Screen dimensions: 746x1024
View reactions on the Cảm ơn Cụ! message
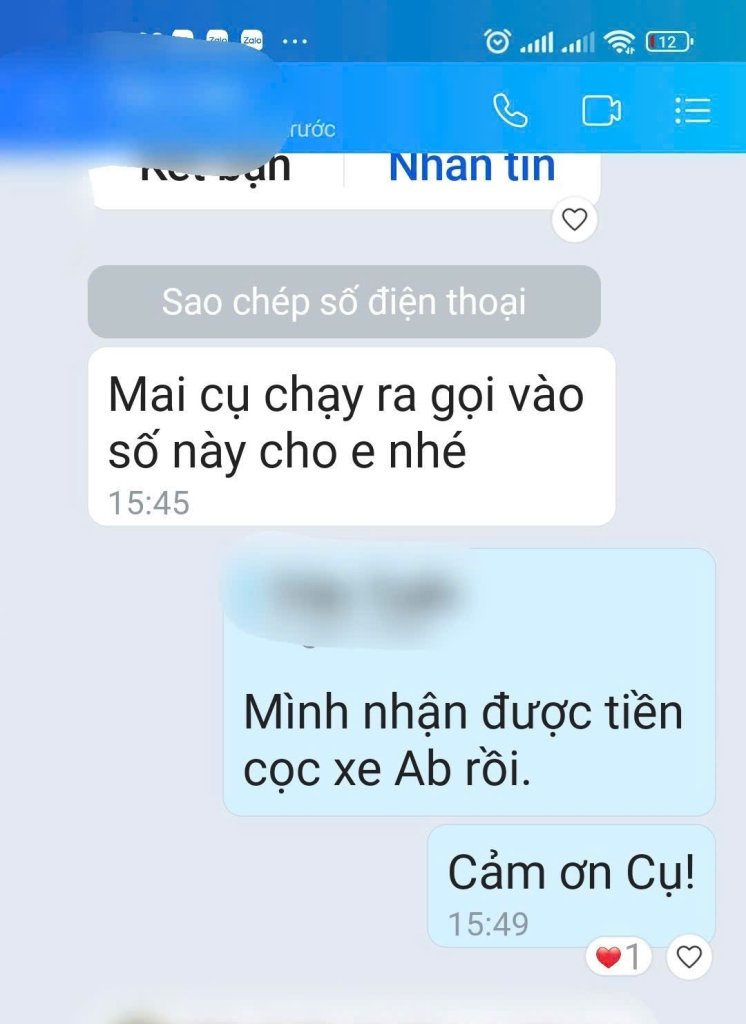[619, 957]
